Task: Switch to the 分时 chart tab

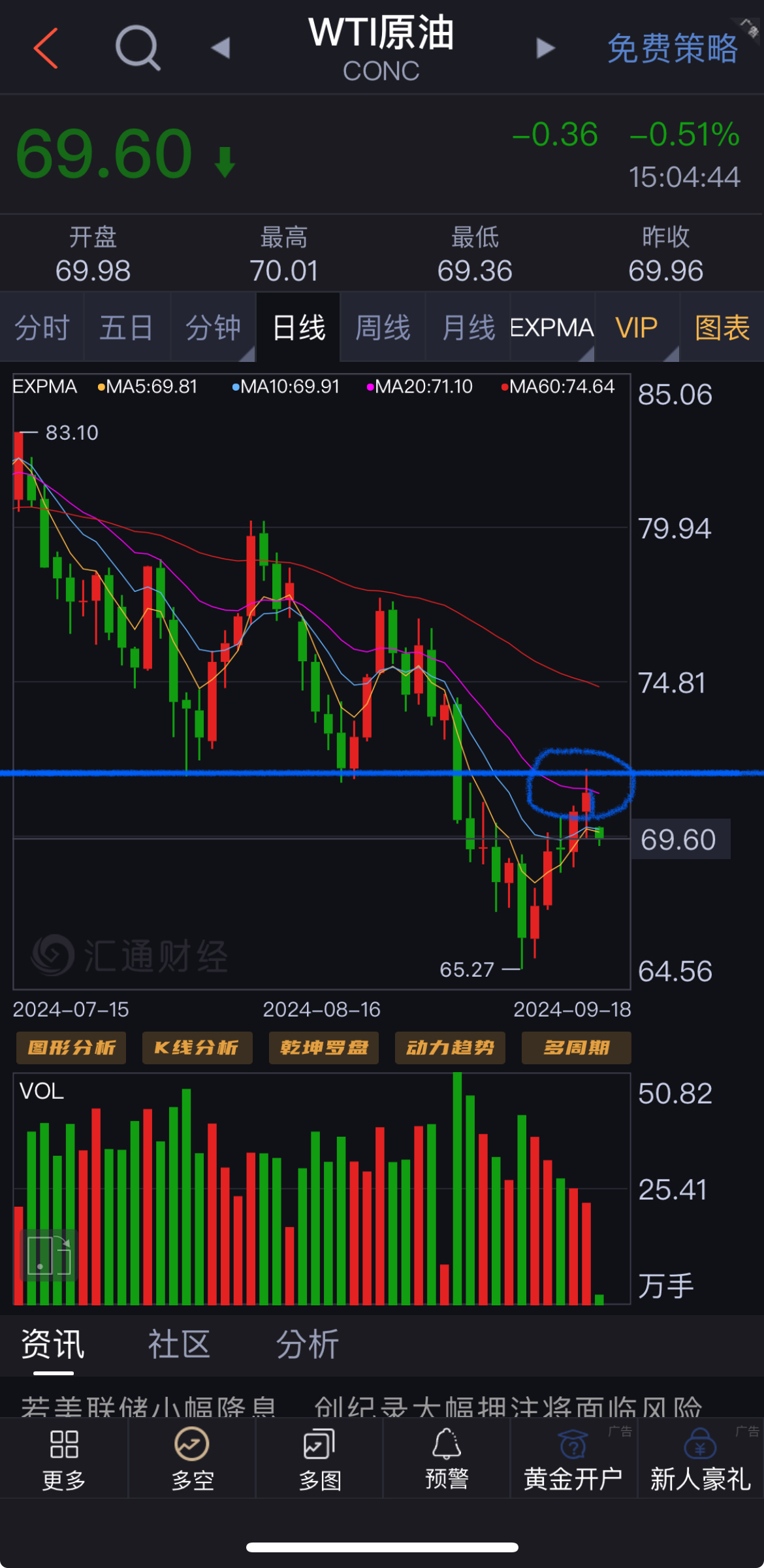Action: point(42,327)
